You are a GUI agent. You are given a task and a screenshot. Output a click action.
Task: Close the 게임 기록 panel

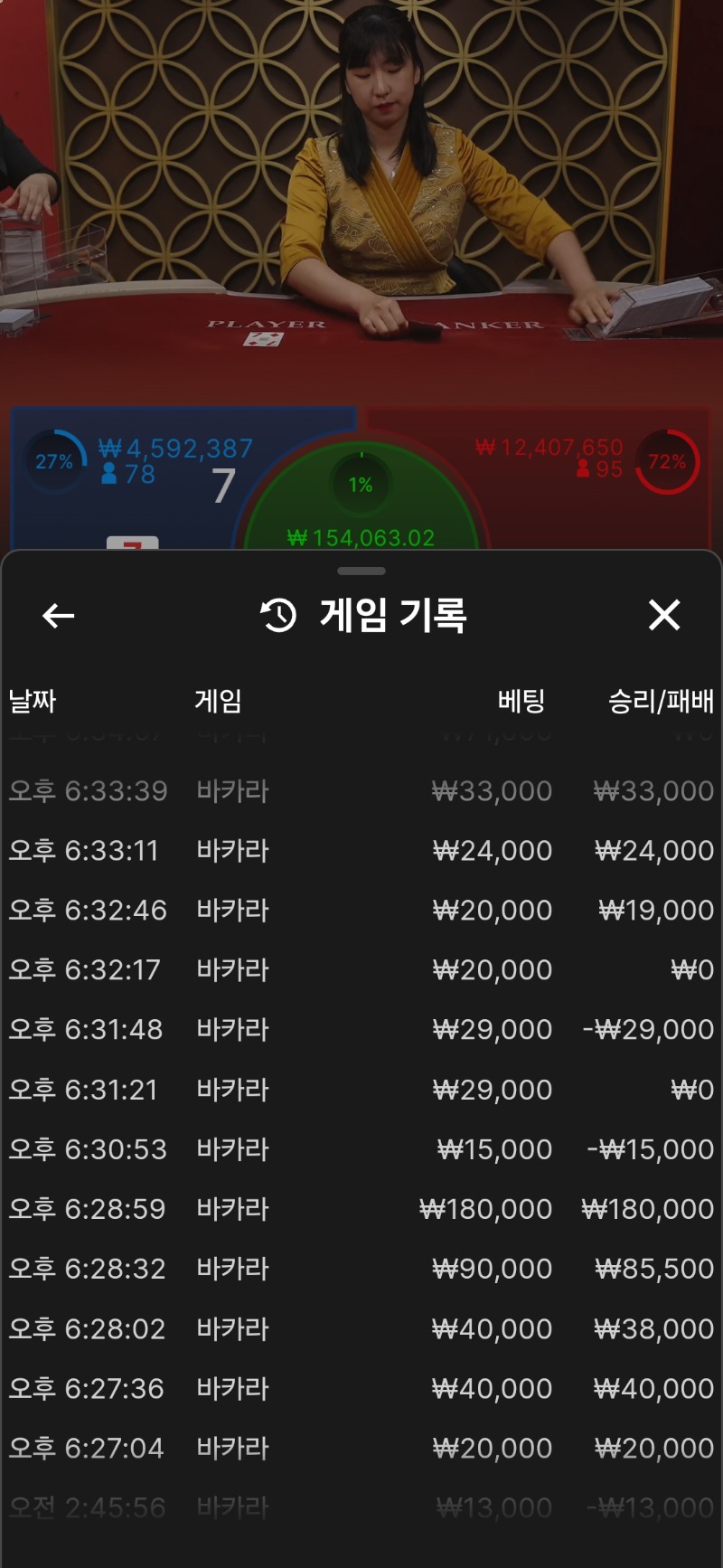click(x=664, y=615)
